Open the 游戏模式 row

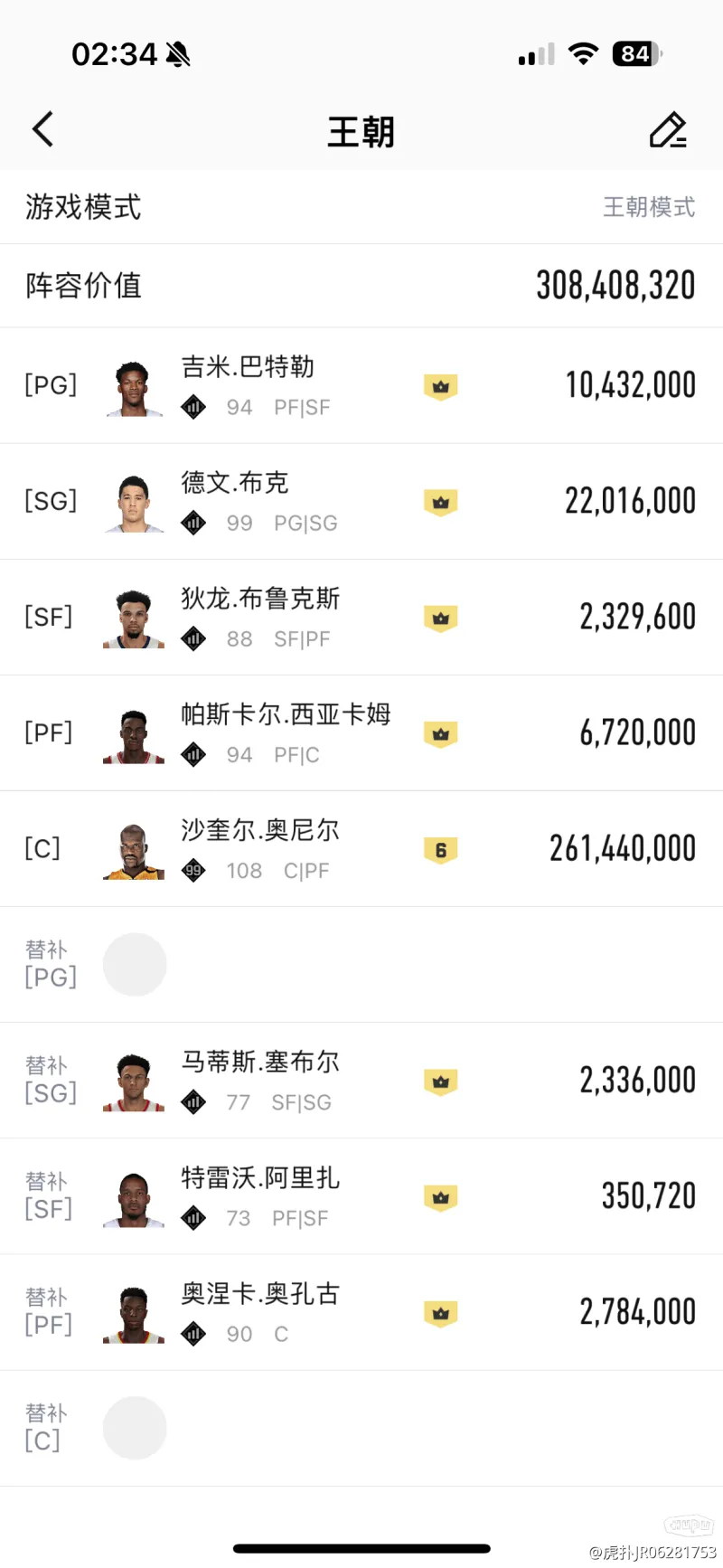point(361,207)
